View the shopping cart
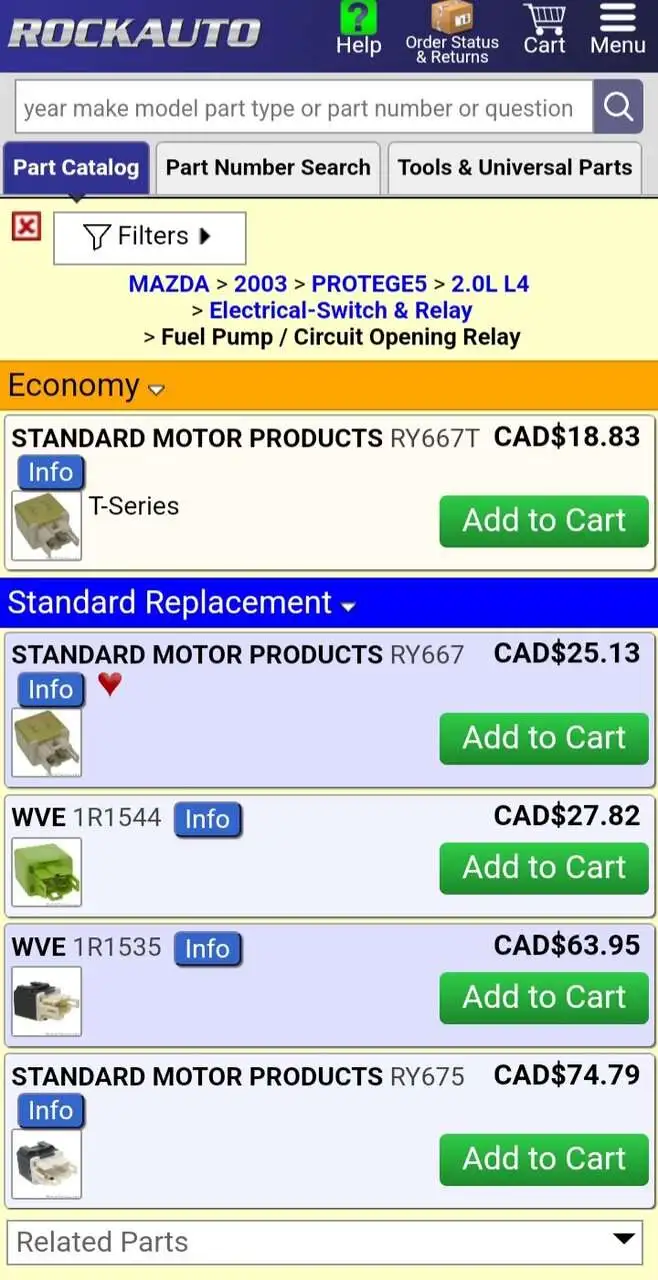 544,31
